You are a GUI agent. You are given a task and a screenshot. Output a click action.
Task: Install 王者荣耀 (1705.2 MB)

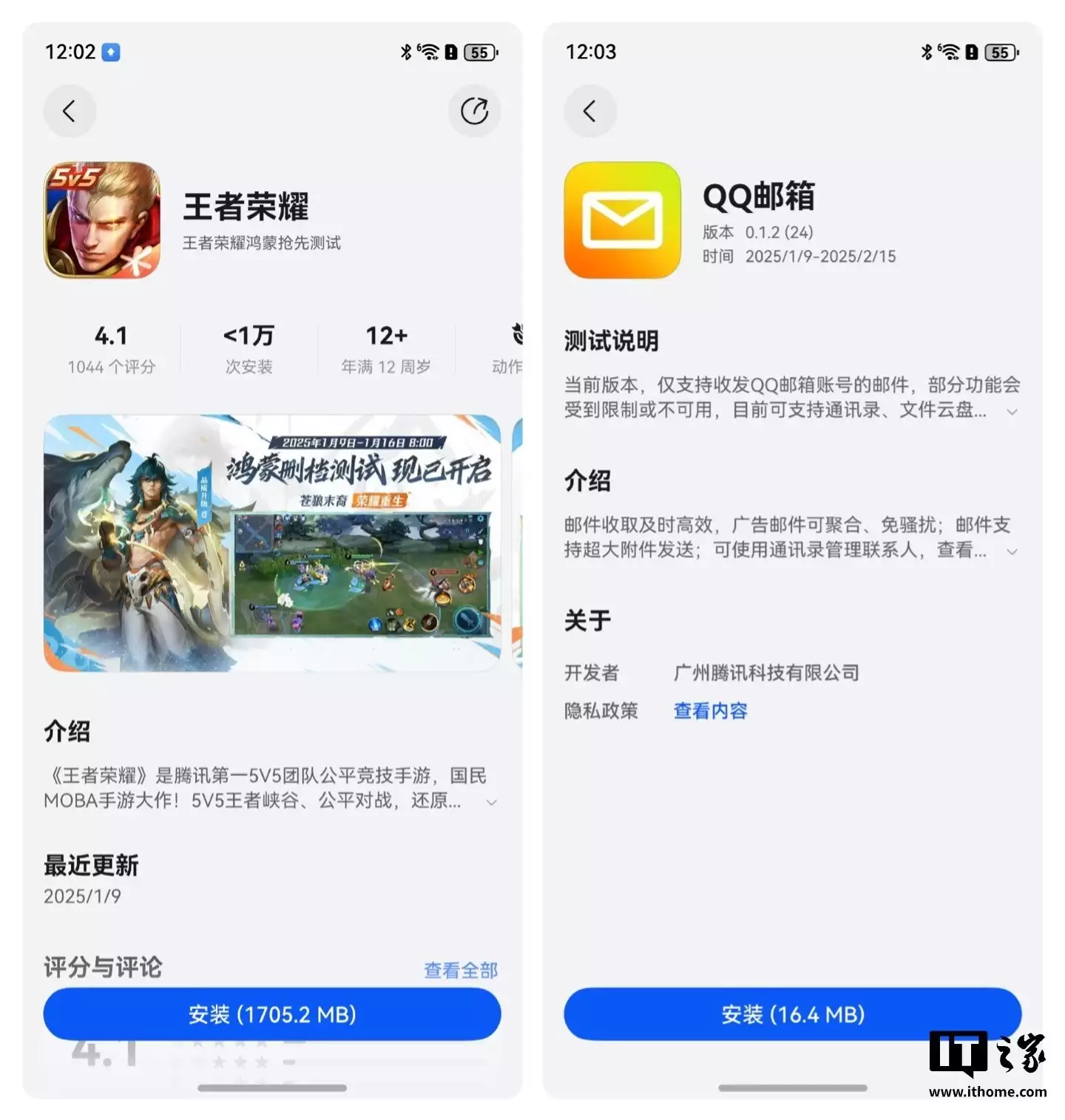click(x=272, y=1014)
